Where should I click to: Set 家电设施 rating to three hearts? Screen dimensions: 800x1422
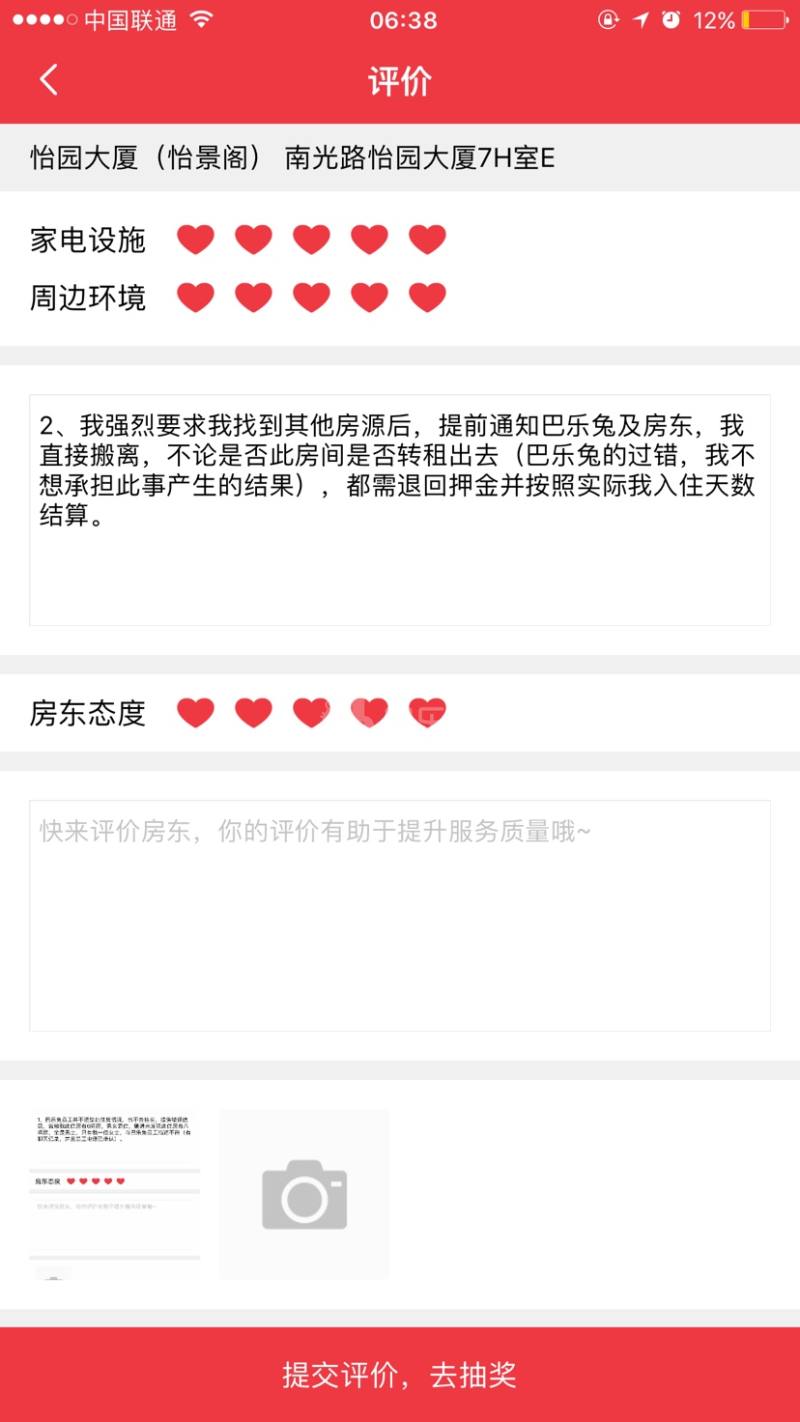(311, 240)
